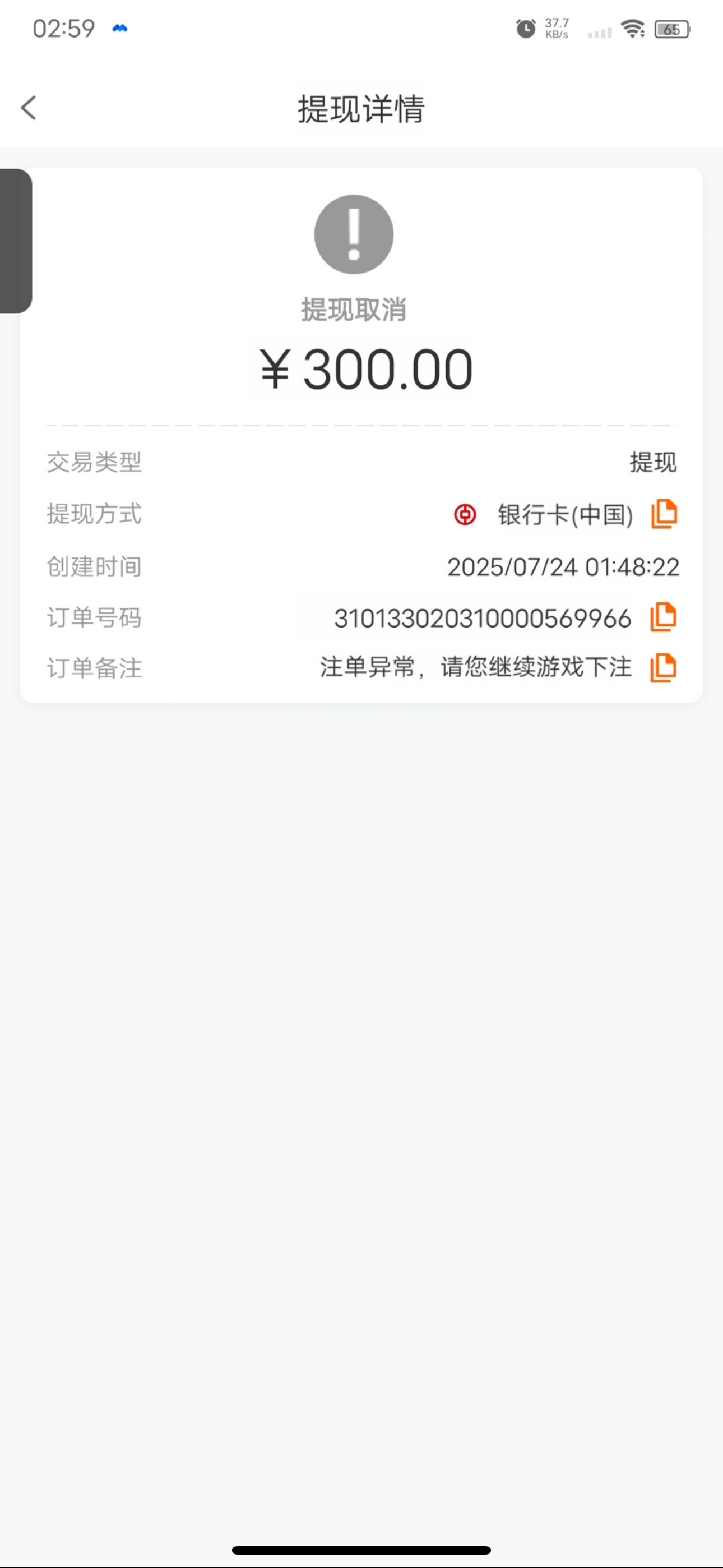
Task: Go back from the 提现详情 page
Action: [x=29, y=108]
